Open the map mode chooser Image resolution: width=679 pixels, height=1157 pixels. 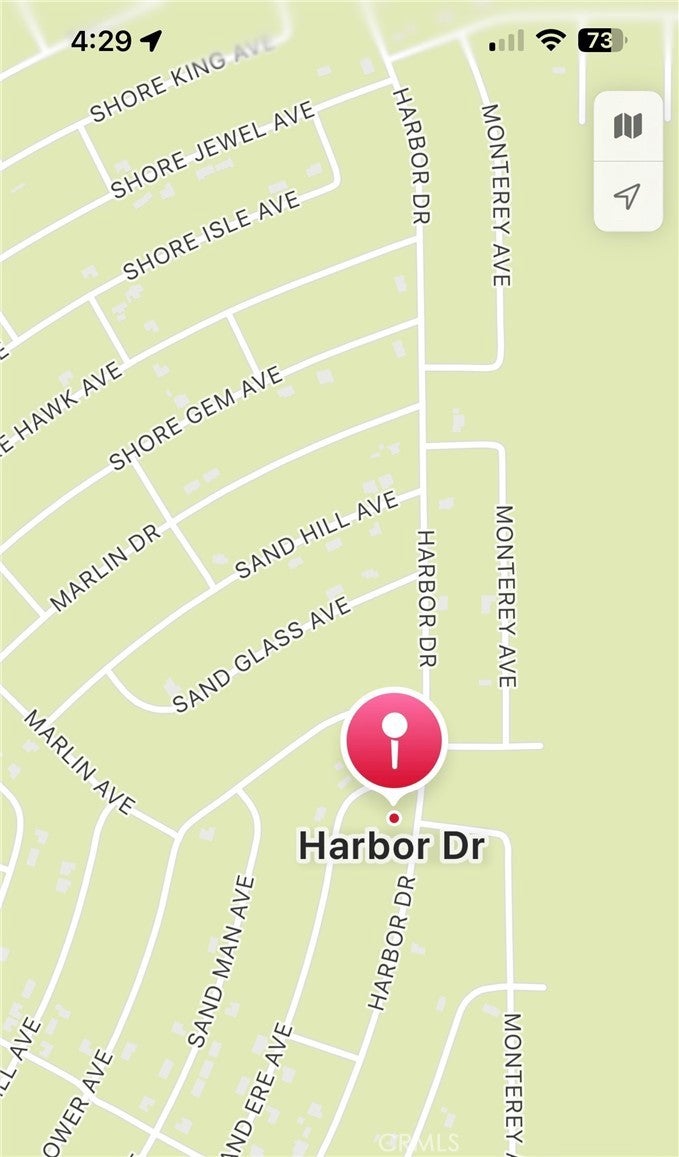tap(628, 127)
